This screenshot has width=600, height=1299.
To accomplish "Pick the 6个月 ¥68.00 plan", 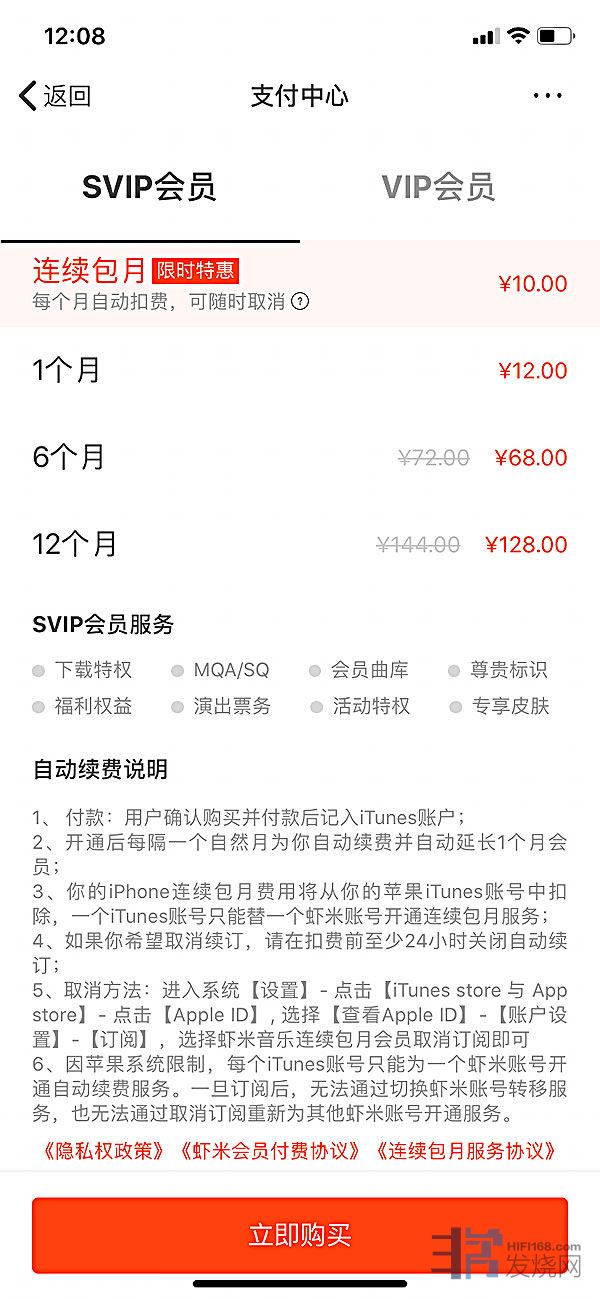I will [300, 458].
